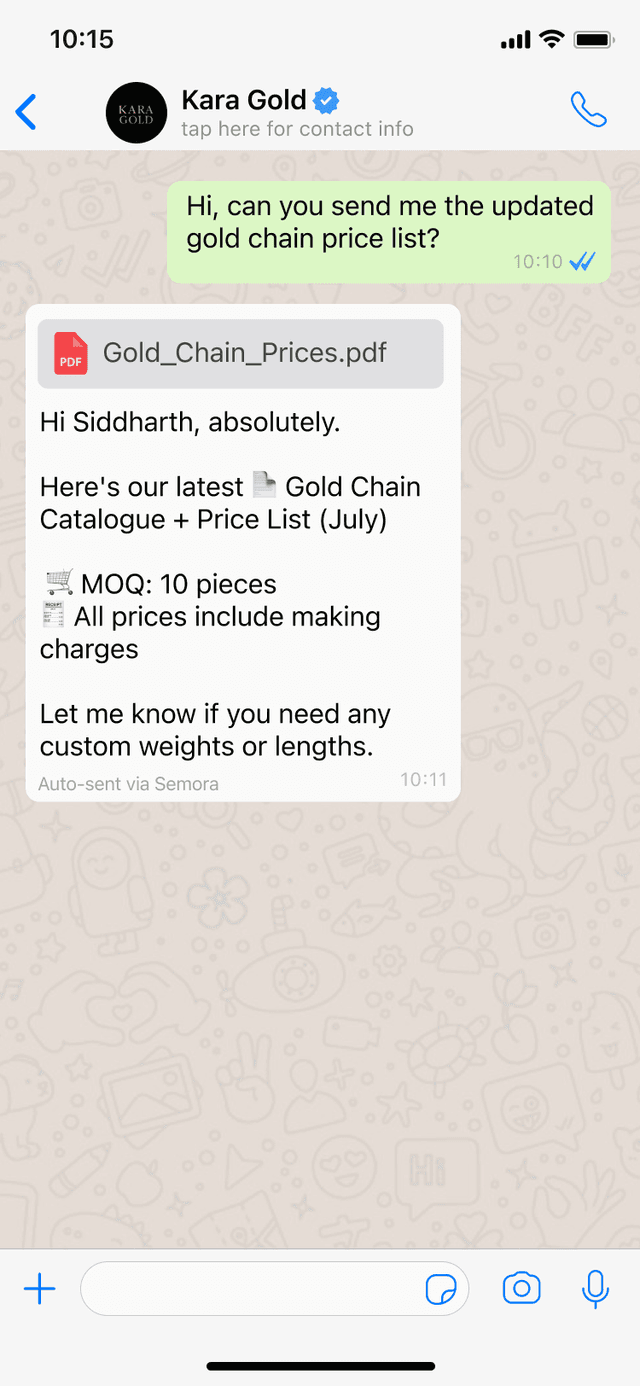The height and width of the screenshot is (1386, 640).
Task: Open the camera to take a photo
Action: coord(521,1288)
